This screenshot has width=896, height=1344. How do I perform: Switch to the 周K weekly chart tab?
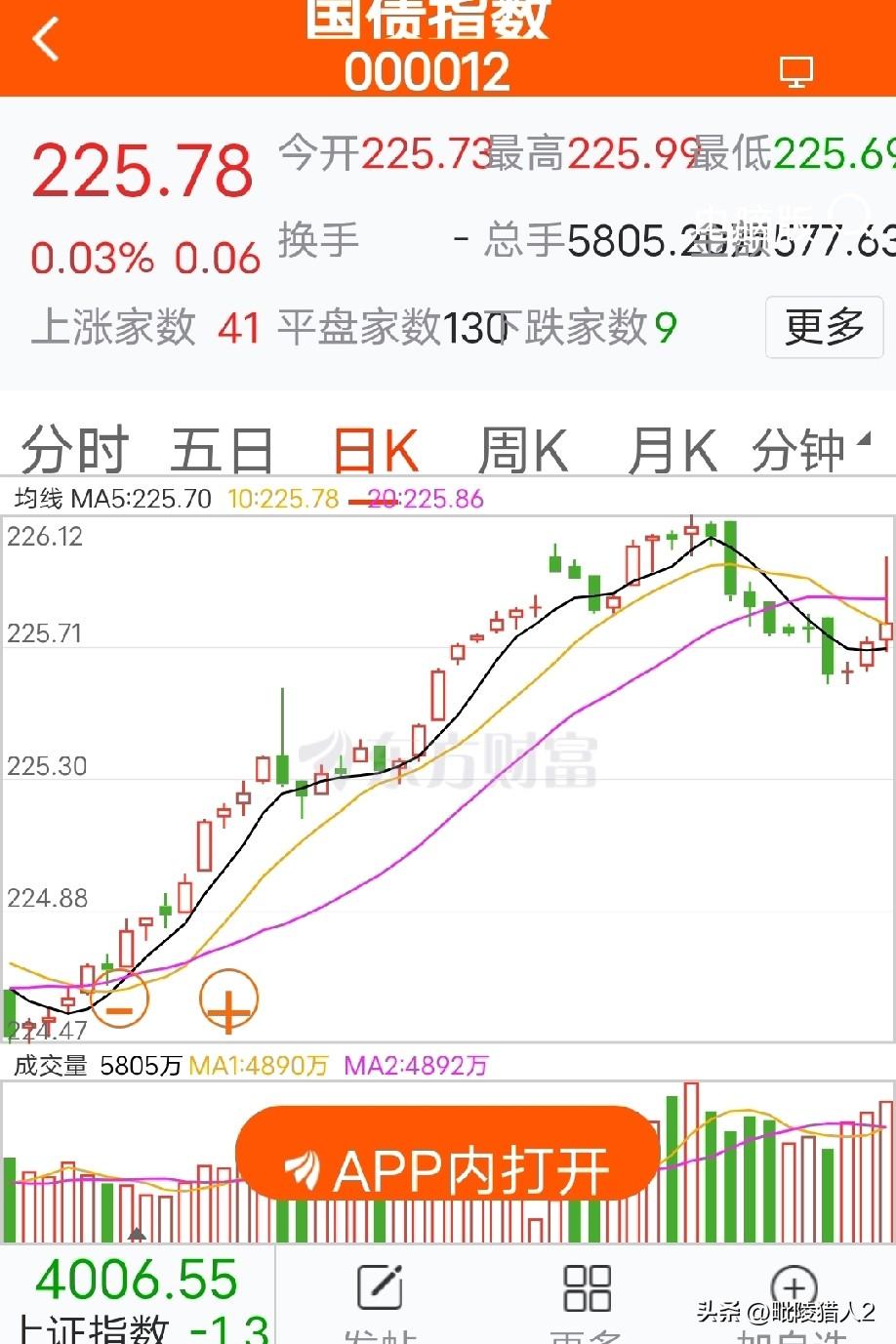tap(521, 447)
